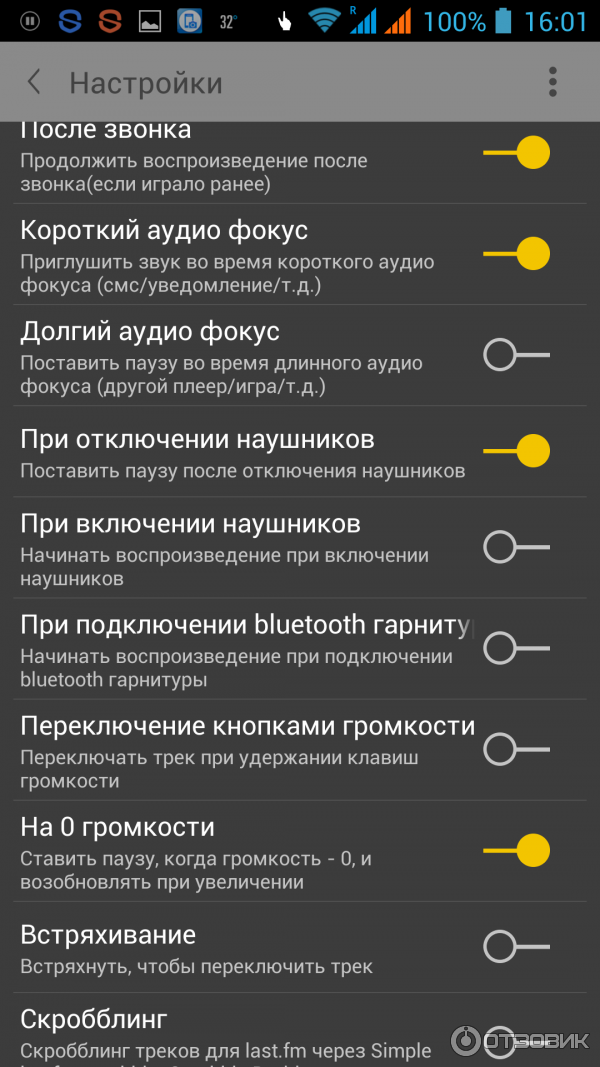This screenshot has width=600, height=1067.
Task: Enable Долгий аудио фокус
Action: [x=516, y=354]
